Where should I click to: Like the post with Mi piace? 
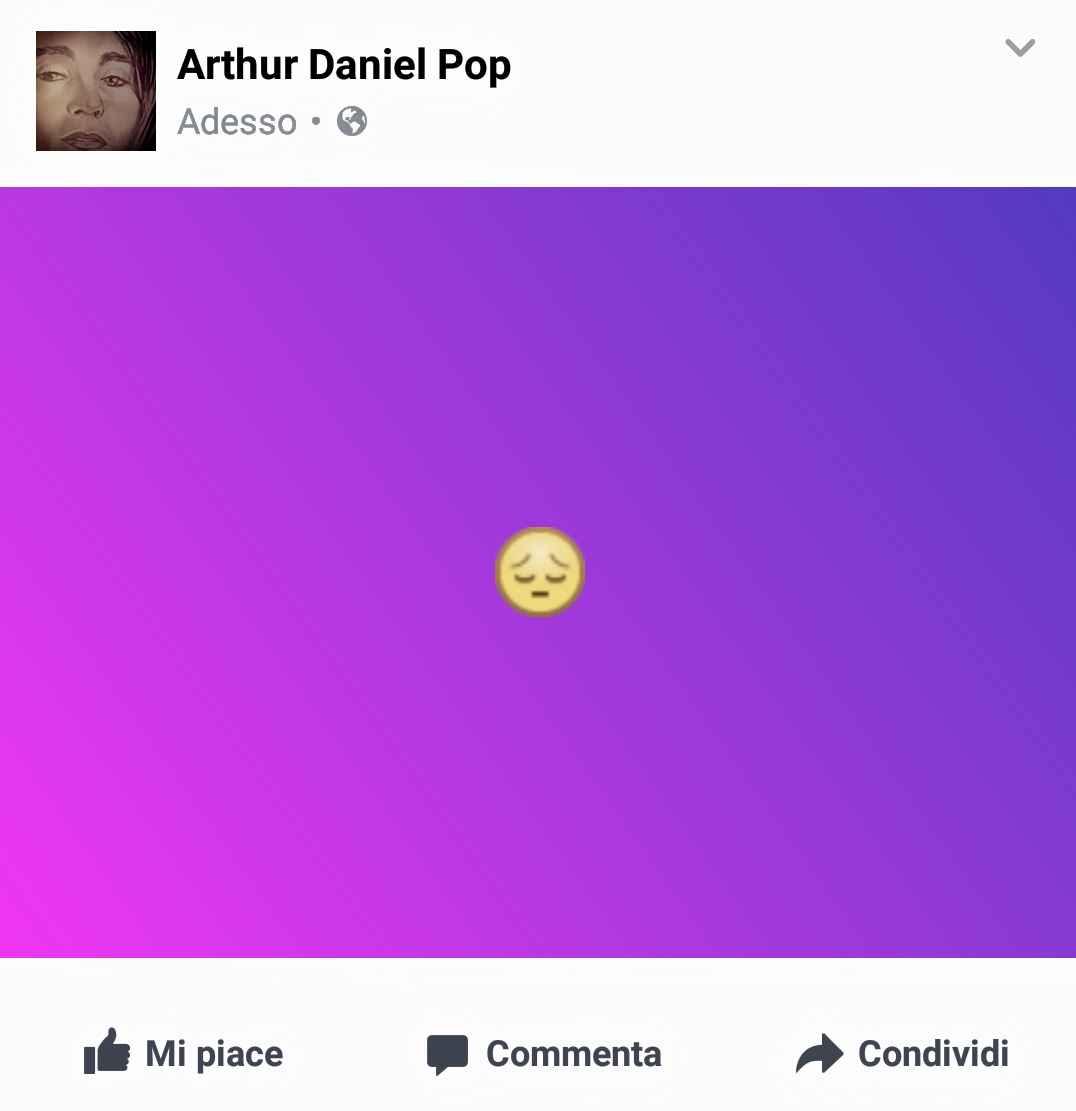tap(184, 1054)
